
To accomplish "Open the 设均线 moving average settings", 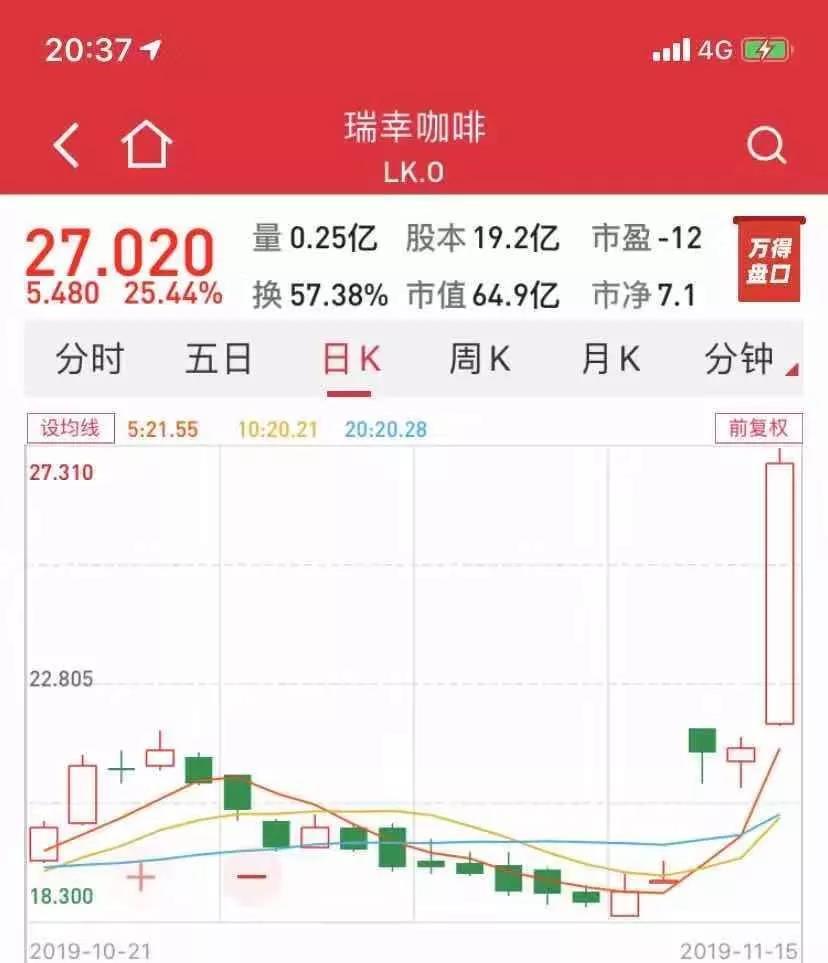I will 70,428.
